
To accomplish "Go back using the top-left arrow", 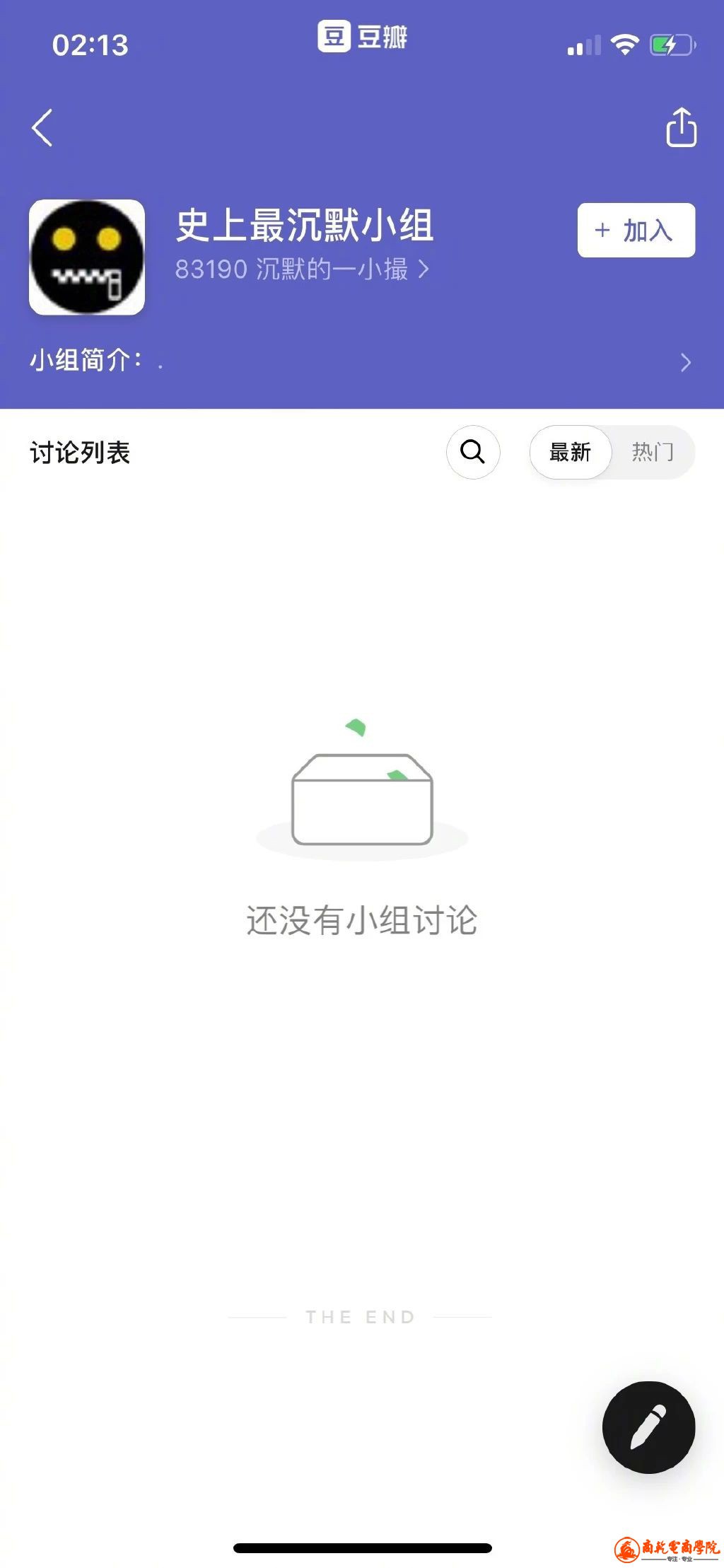I will 42,128.
